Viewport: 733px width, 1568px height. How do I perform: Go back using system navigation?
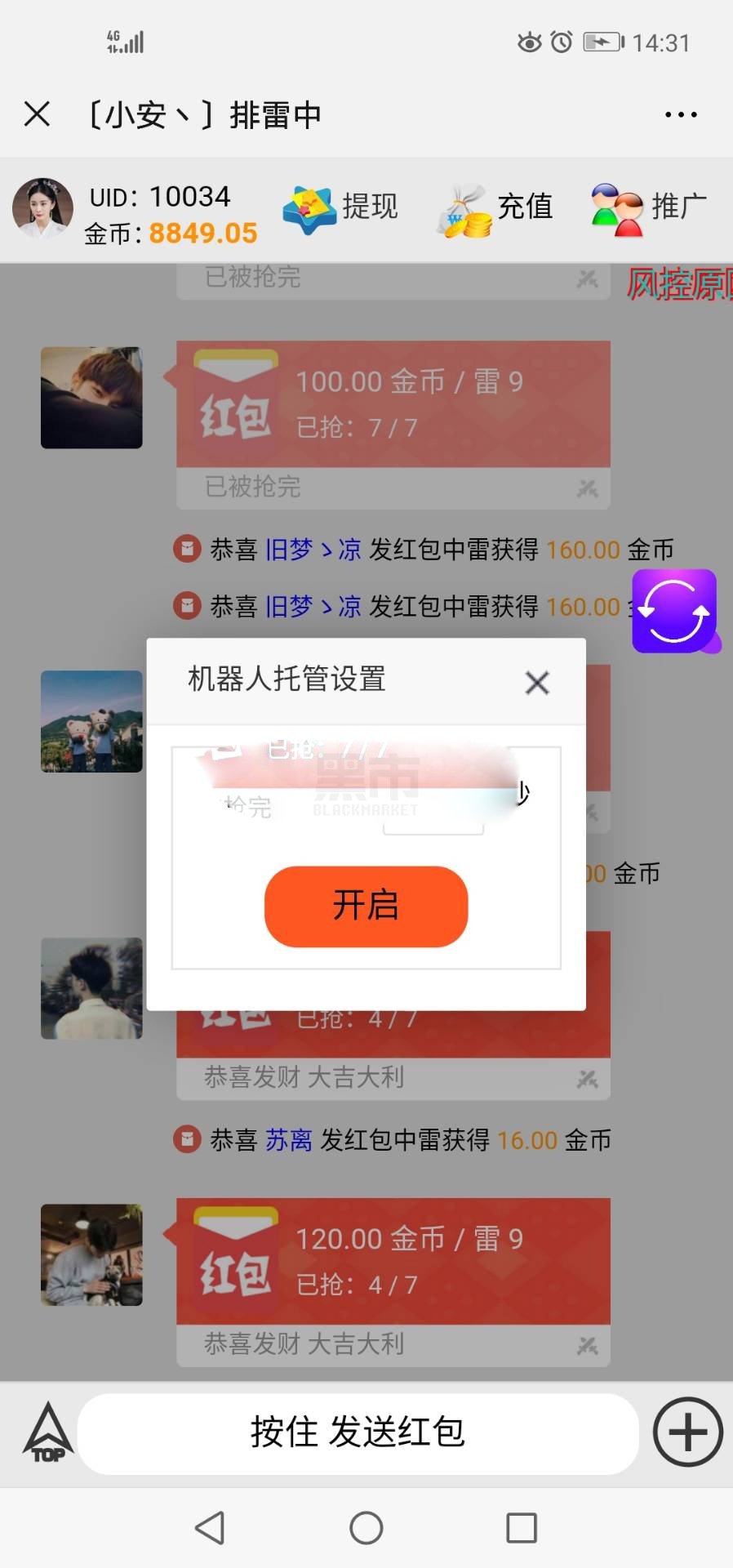pyautogui.click(x=210, y=1527)
